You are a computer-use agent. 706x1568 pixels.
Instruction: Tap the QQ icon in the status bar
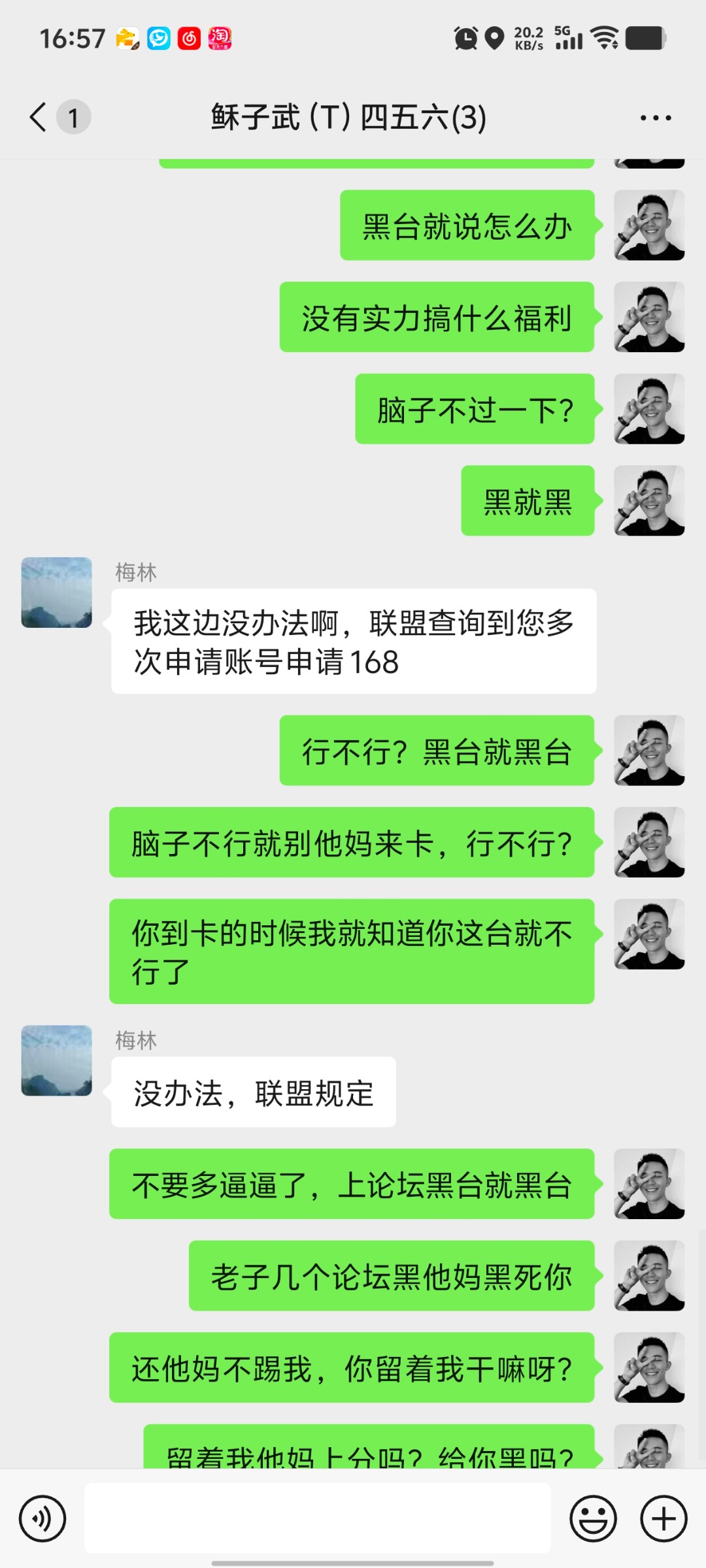click(159, 40)
